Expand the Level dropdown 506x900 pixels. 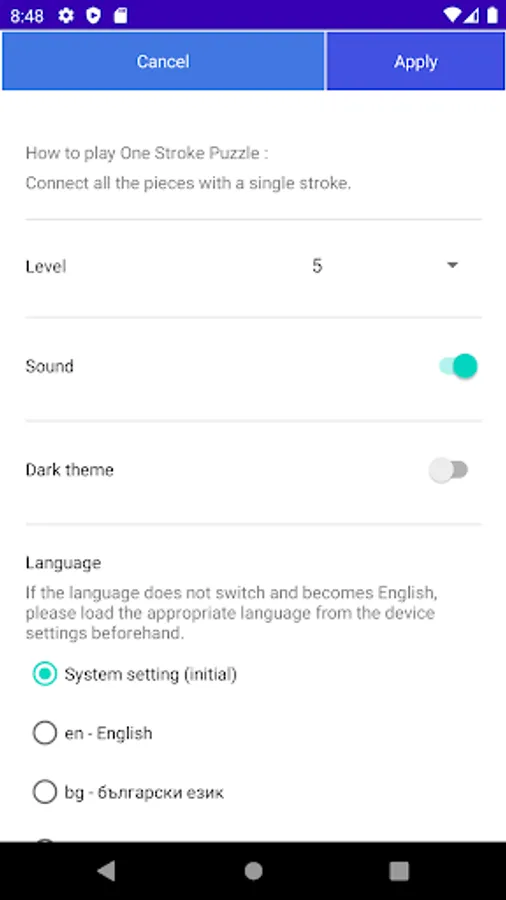[384, 266]
